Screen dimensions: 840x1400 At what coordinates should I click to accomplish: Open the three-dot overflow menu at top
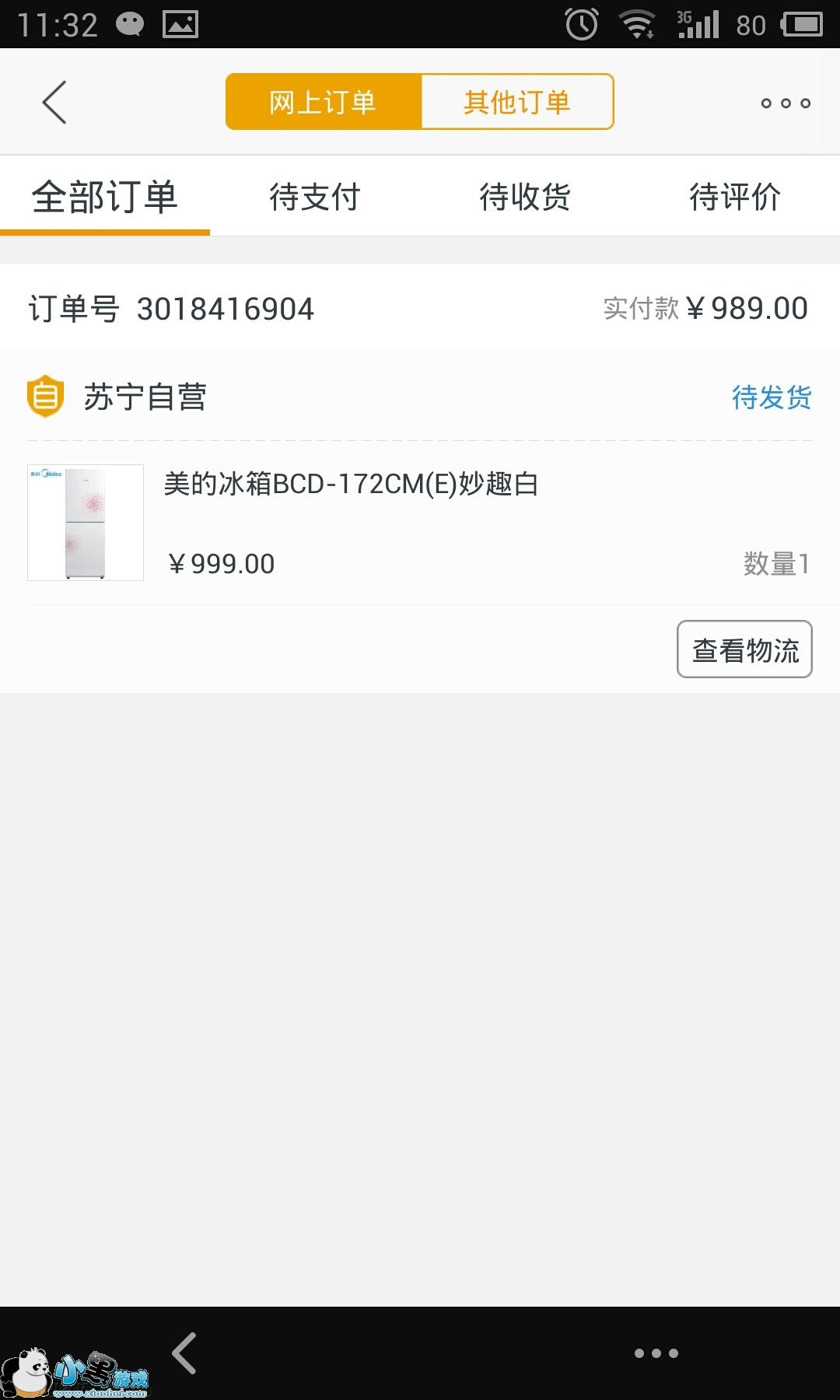786,103
